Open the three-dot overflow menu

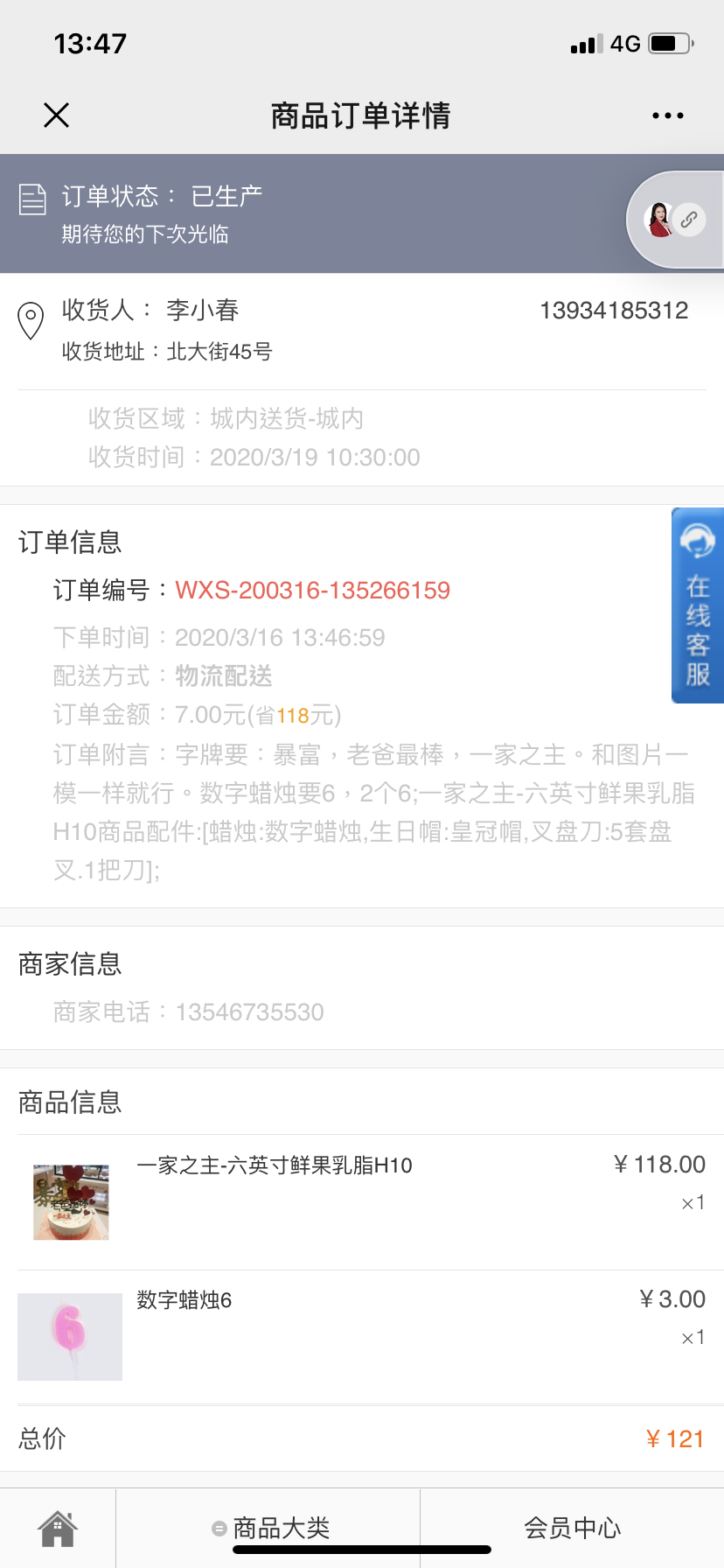(x=667, y=115)
